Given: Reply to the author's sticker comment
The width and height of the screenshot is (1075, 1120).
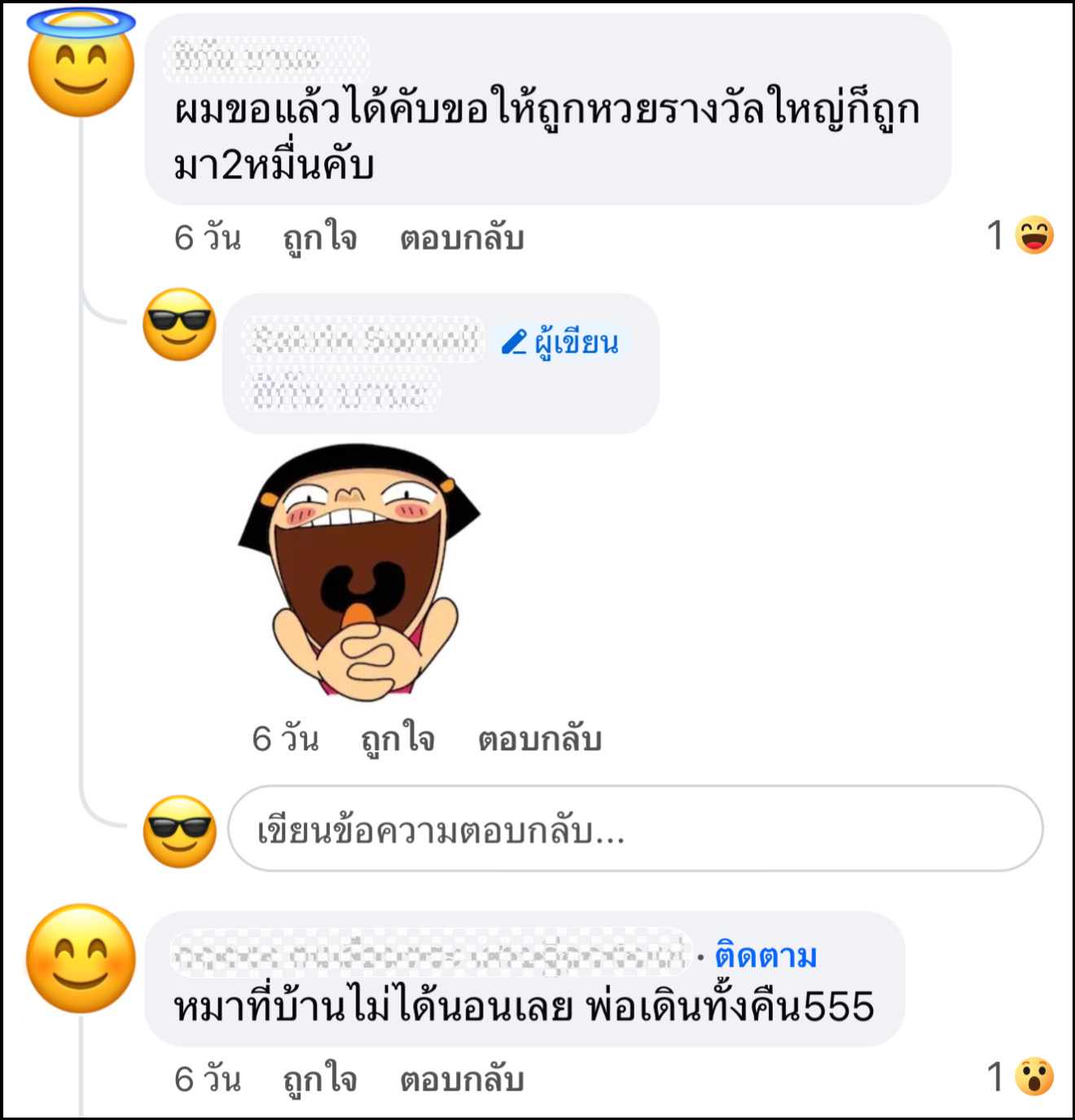Looking at the screenshot, I should coord(539,739).
